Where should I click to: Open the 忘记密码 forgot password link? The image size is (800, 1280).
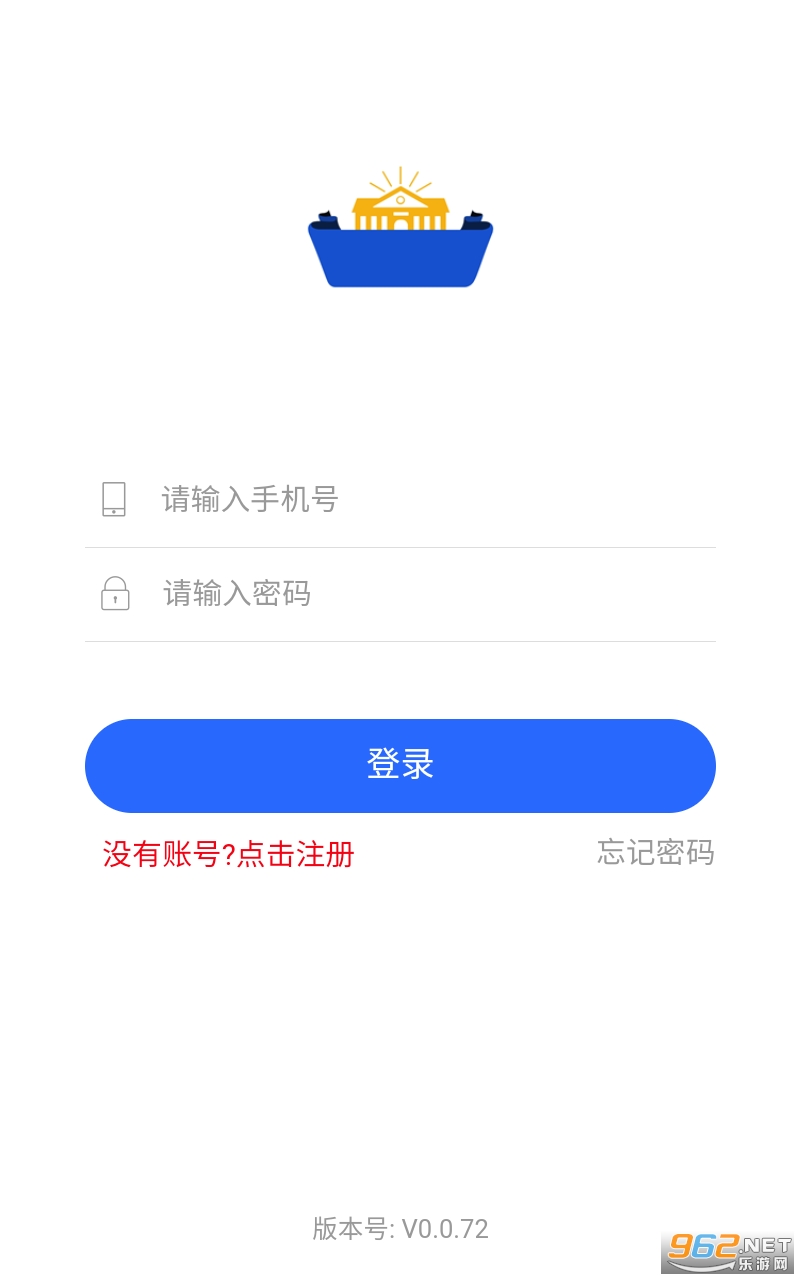pos(655,852)
